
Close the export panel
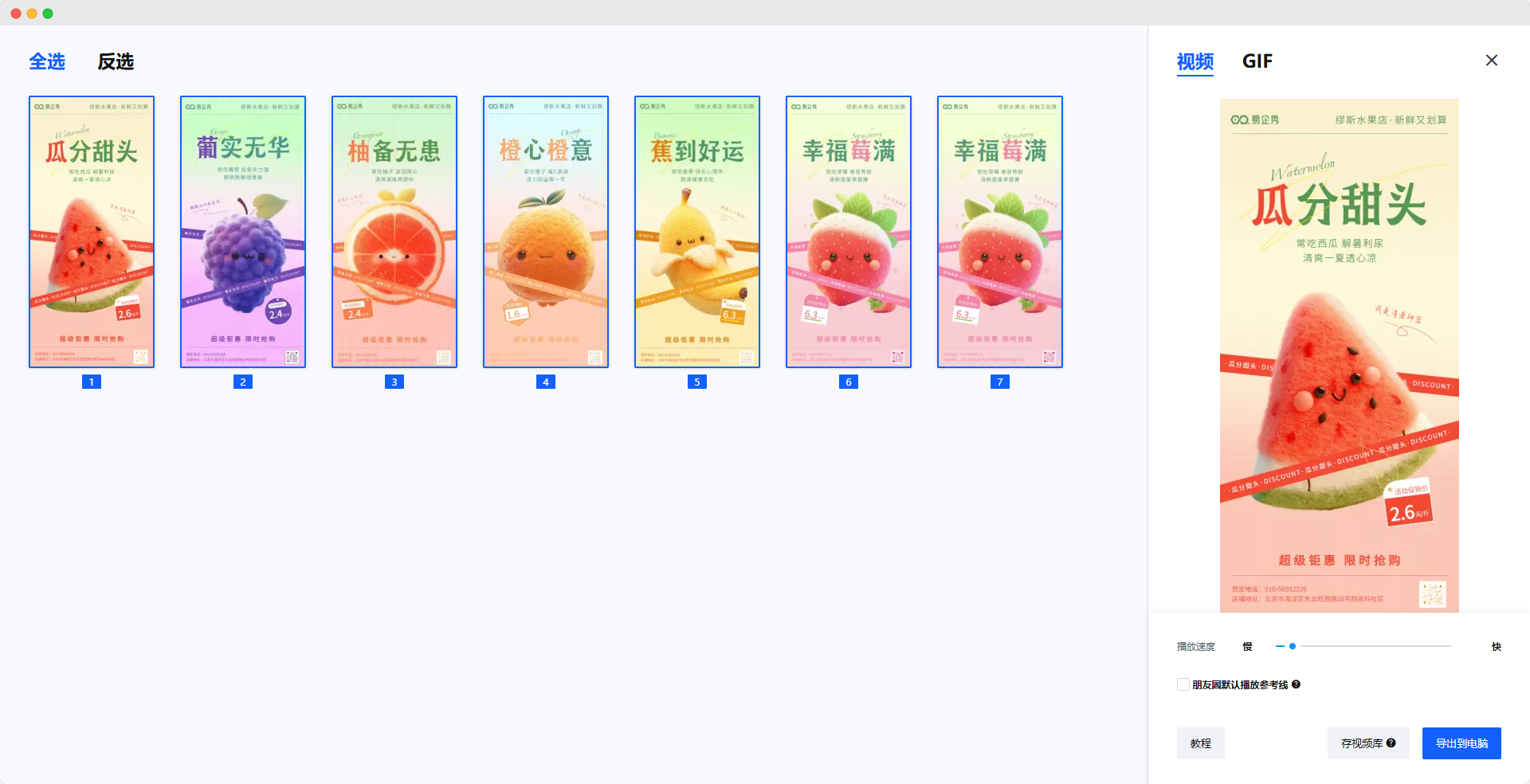tap(1492, 61)
